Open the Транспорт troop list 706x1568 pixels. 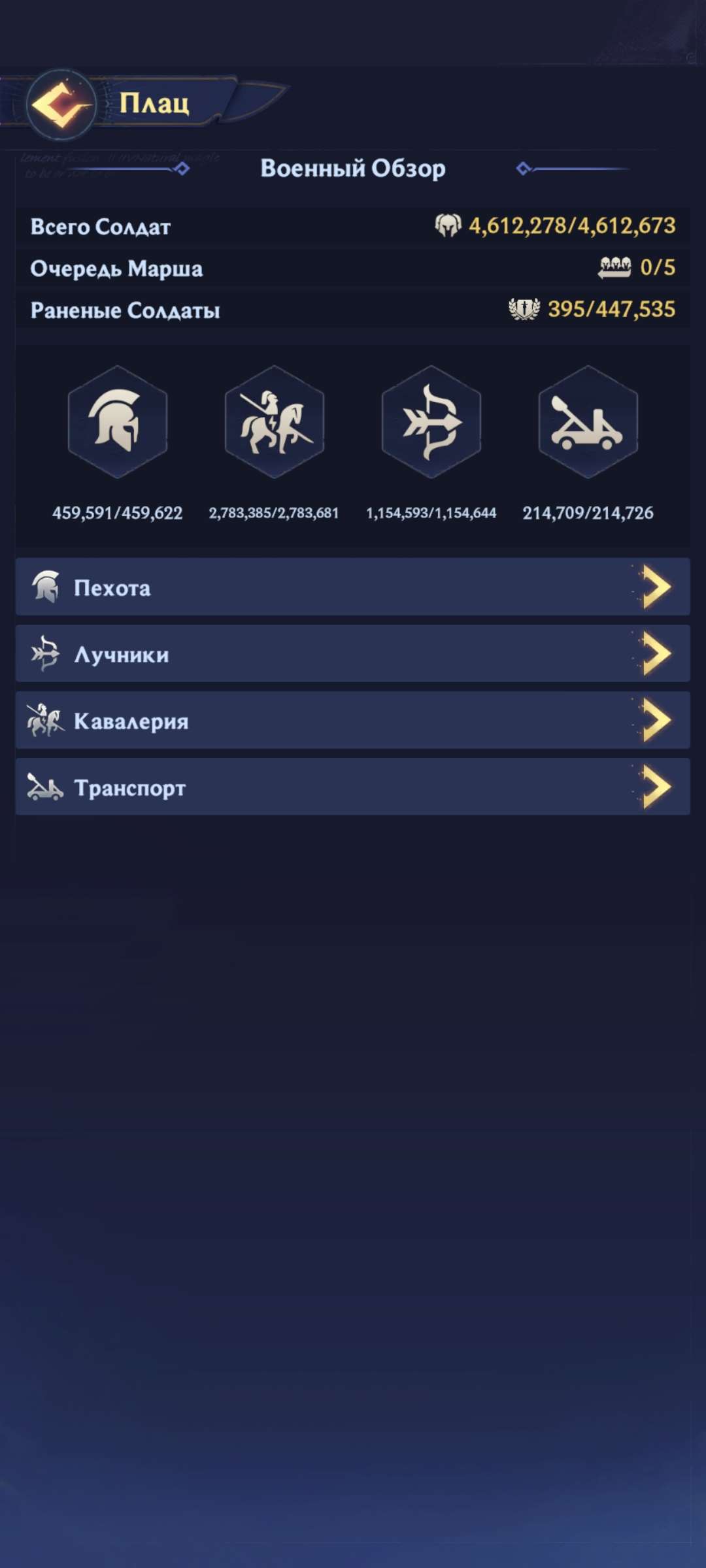(353, 787)
